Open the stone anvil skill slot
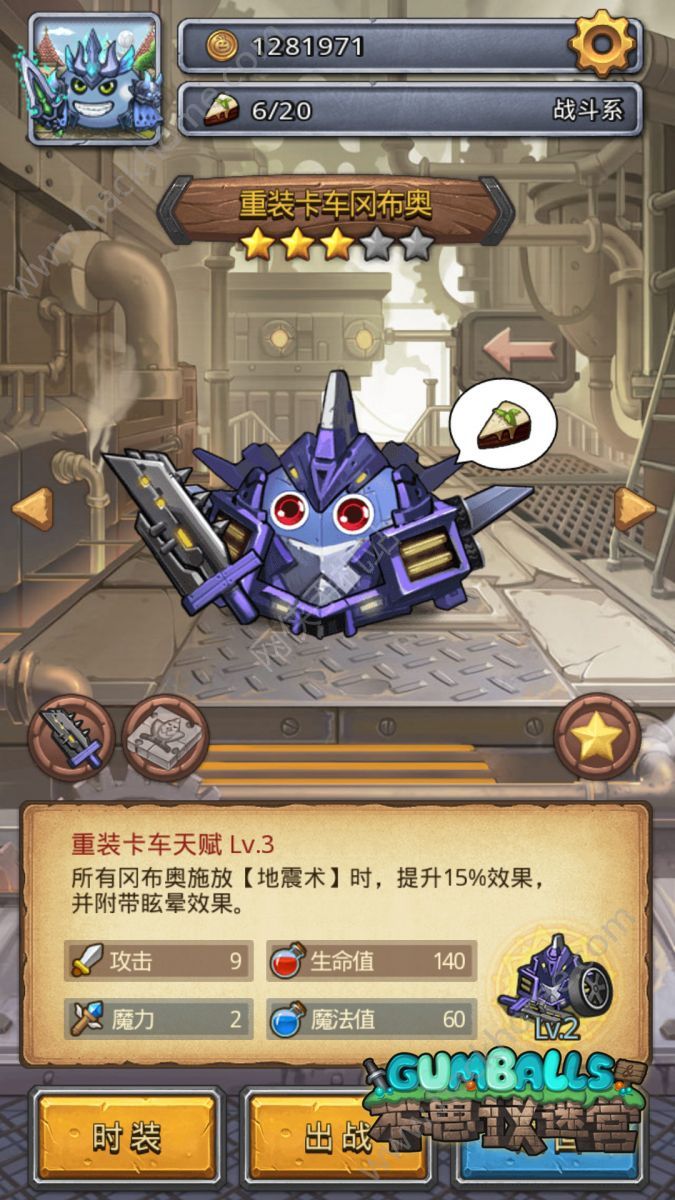Screen dimensions: 675x1200 pos(165,738)
